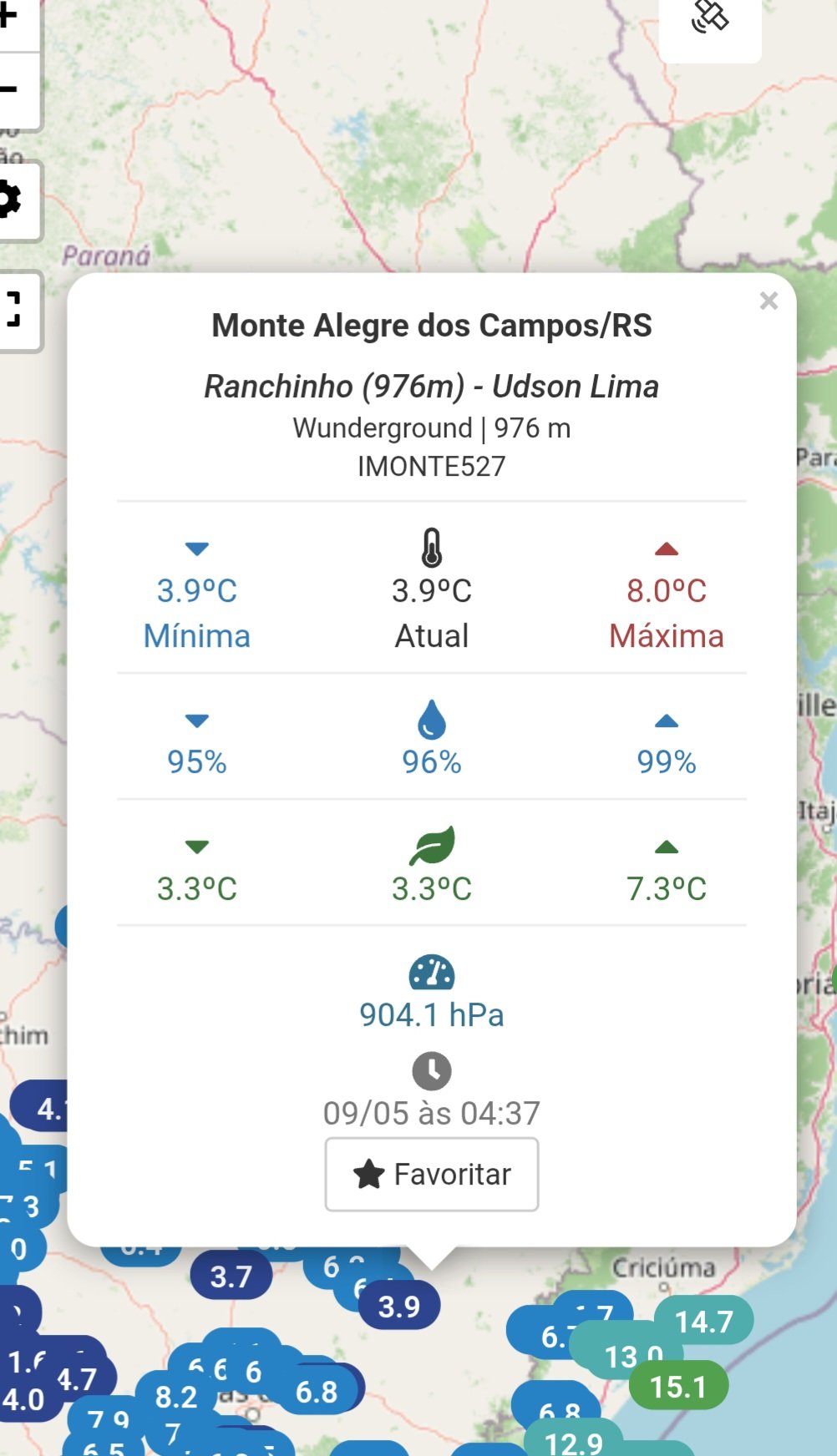
Task: Select the 14.7 station marker
Action: [x=704, y=1322]
